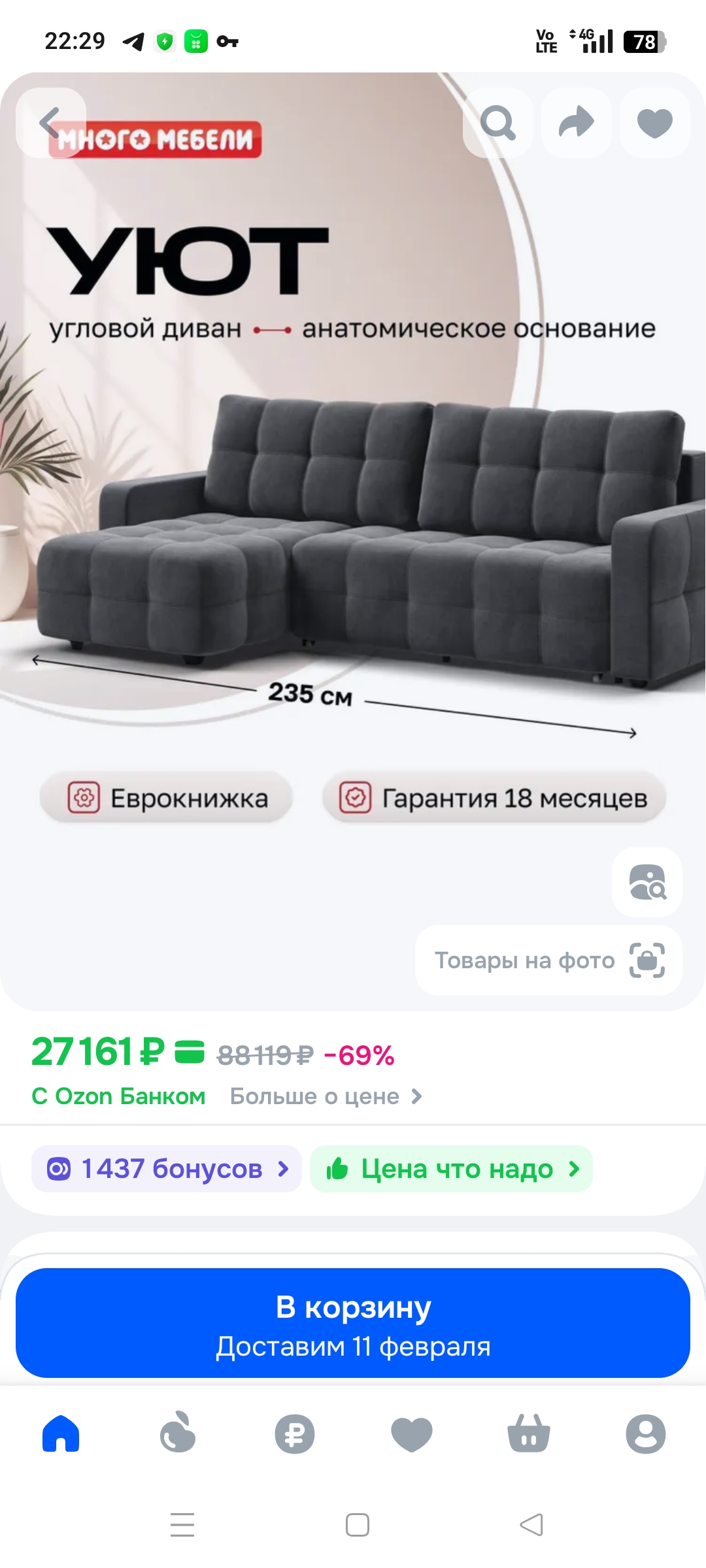The width and height of the screenshot is (706, 1568).
Task: Switch to the home tab
Action: click(61, 1434)
